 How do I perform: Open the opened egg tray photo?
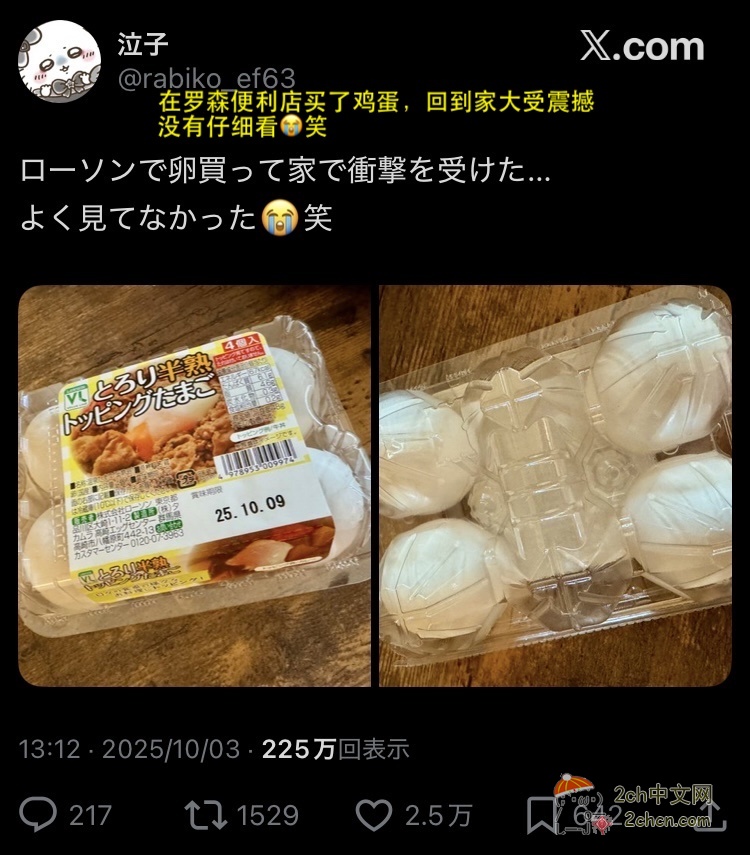pyautogui.click(x=555, y=485)
